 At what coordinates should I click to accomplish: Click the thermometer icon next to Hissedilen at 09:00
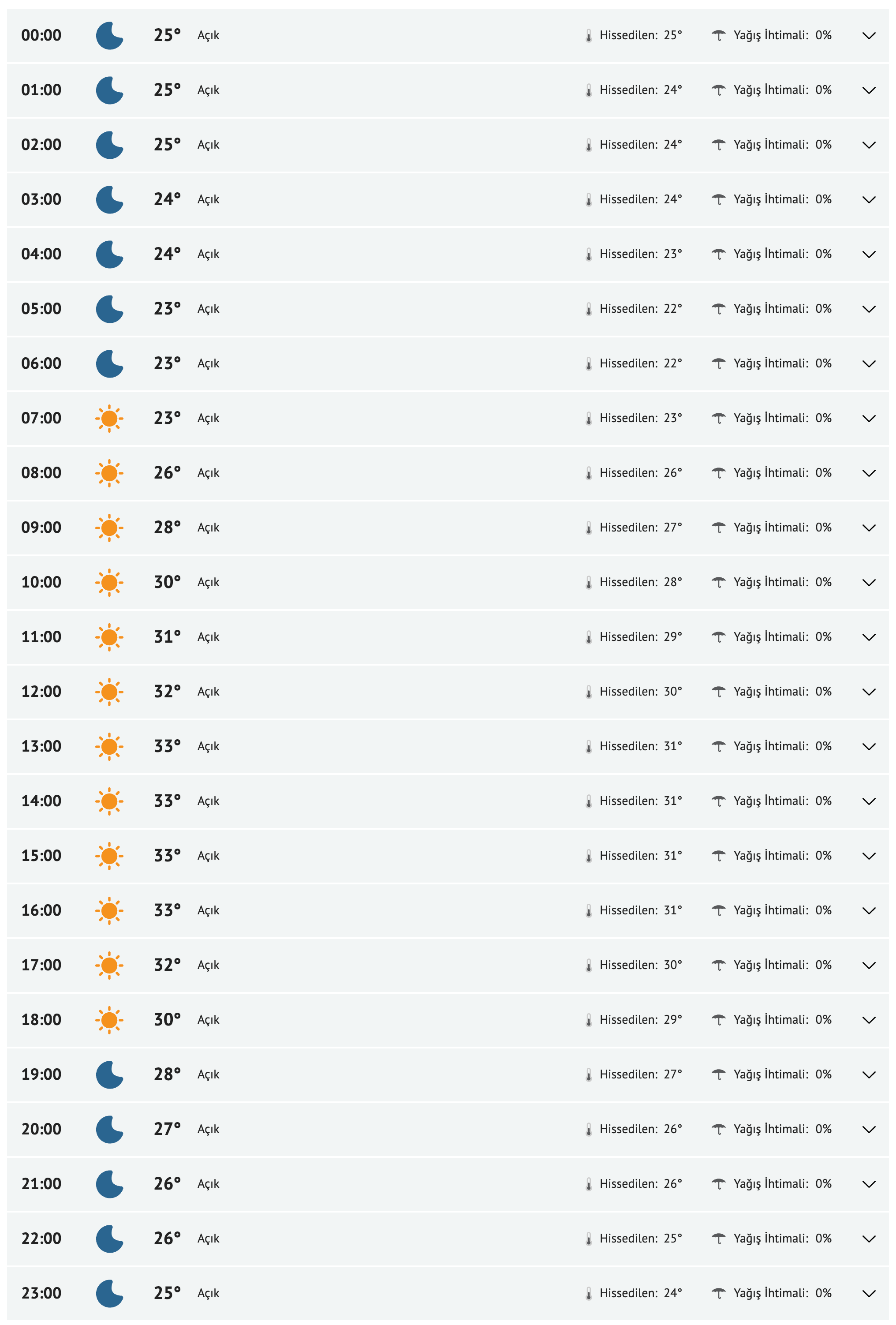(590, 528)
